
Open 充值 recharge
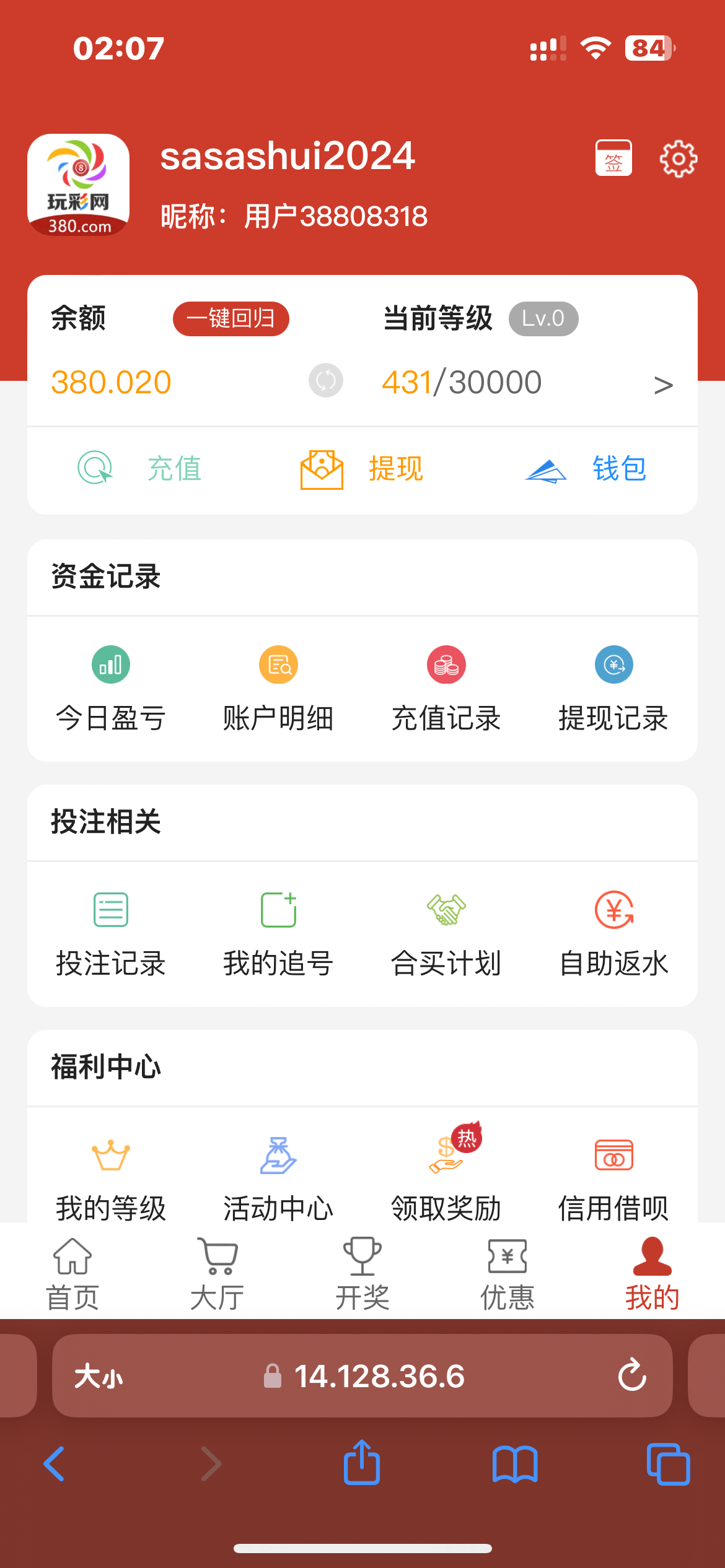[x=140, y=468]
